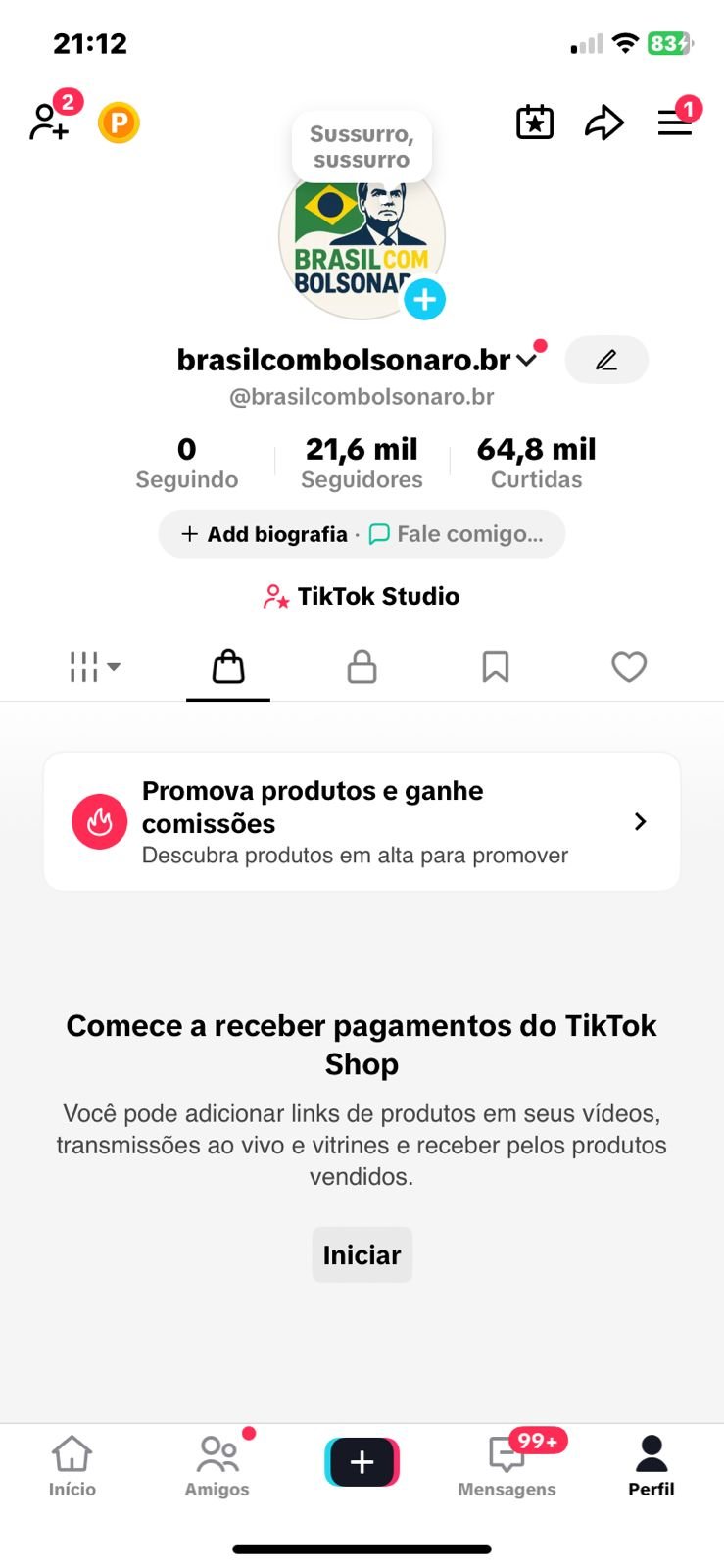The image size is (724, 1568).
Task: Tap Add biografia
Action: click(265, 534)
